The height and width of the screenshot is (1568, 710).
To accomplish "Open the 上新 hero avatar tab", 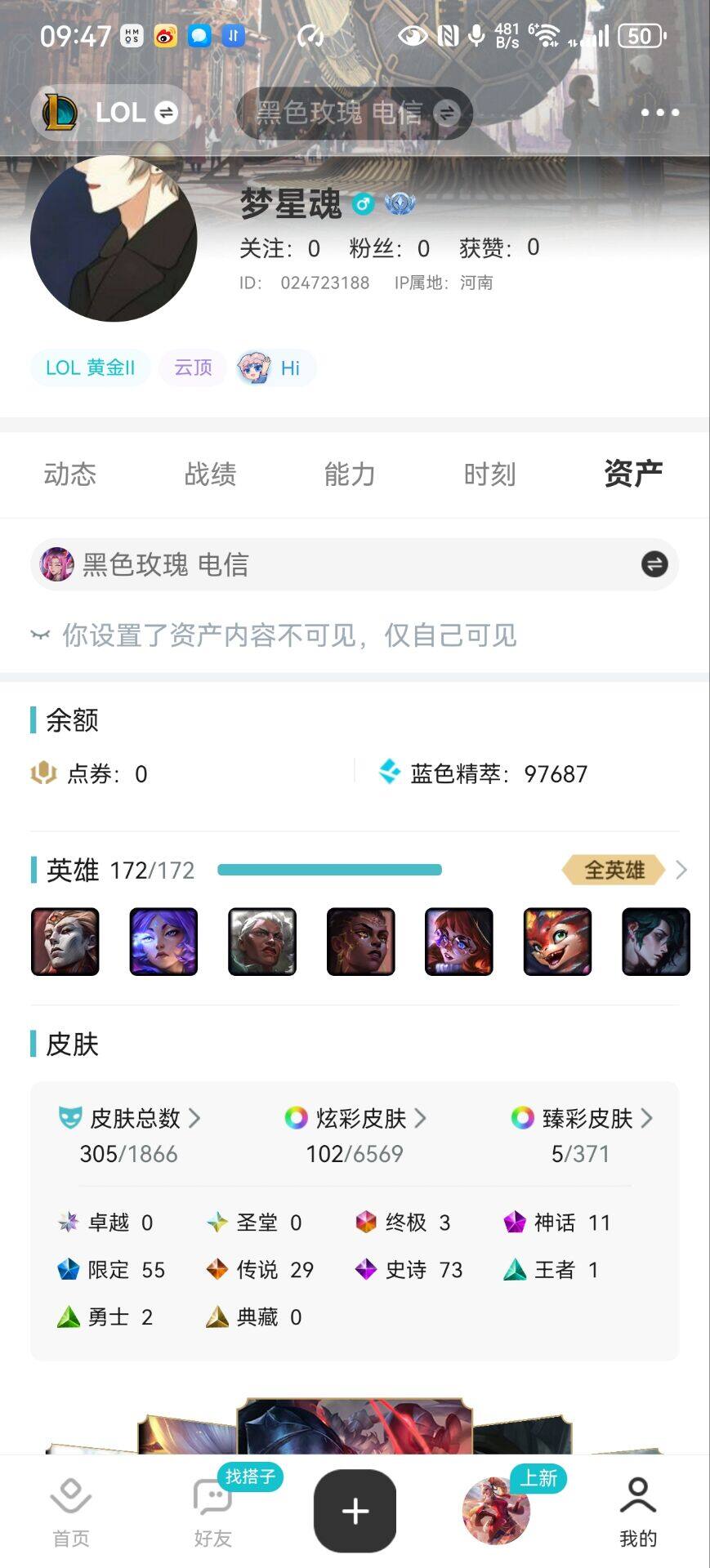I will pos(497,1511).
